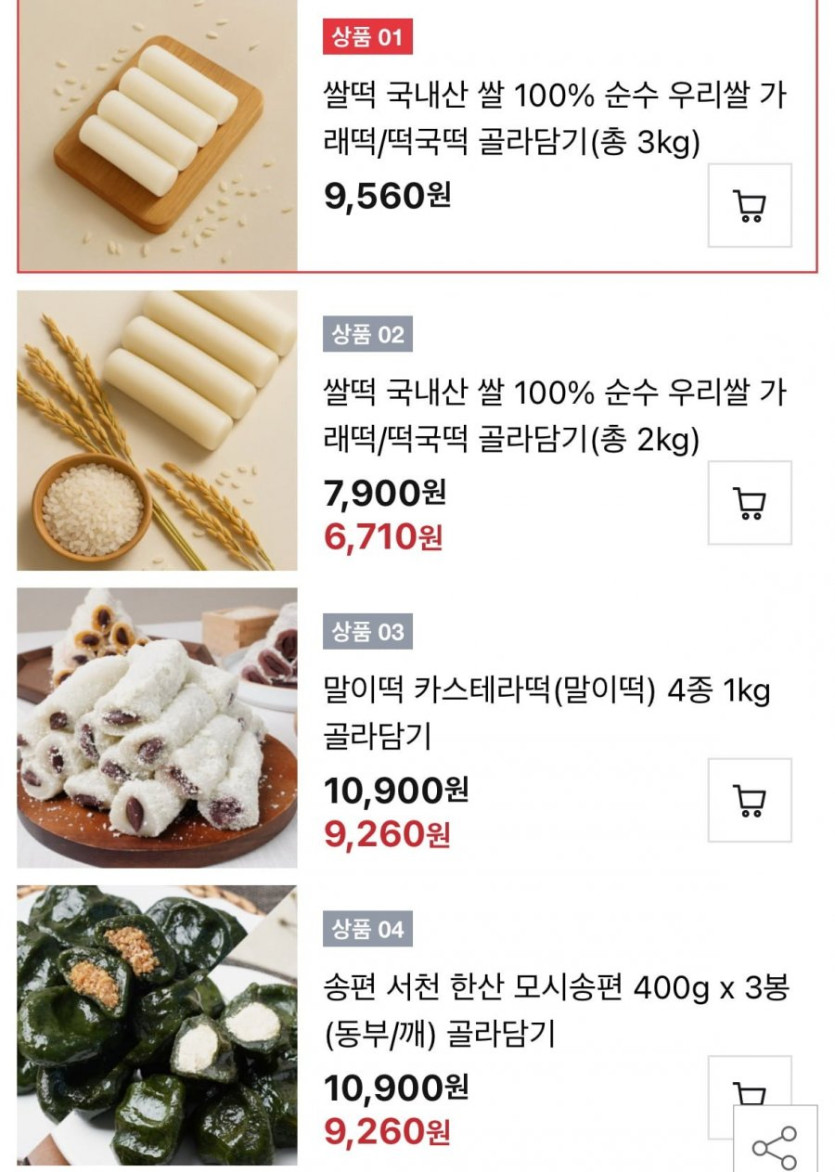Open product 03 말이떡 카스테라떡 4종 1kg

(x=547, y=713)
